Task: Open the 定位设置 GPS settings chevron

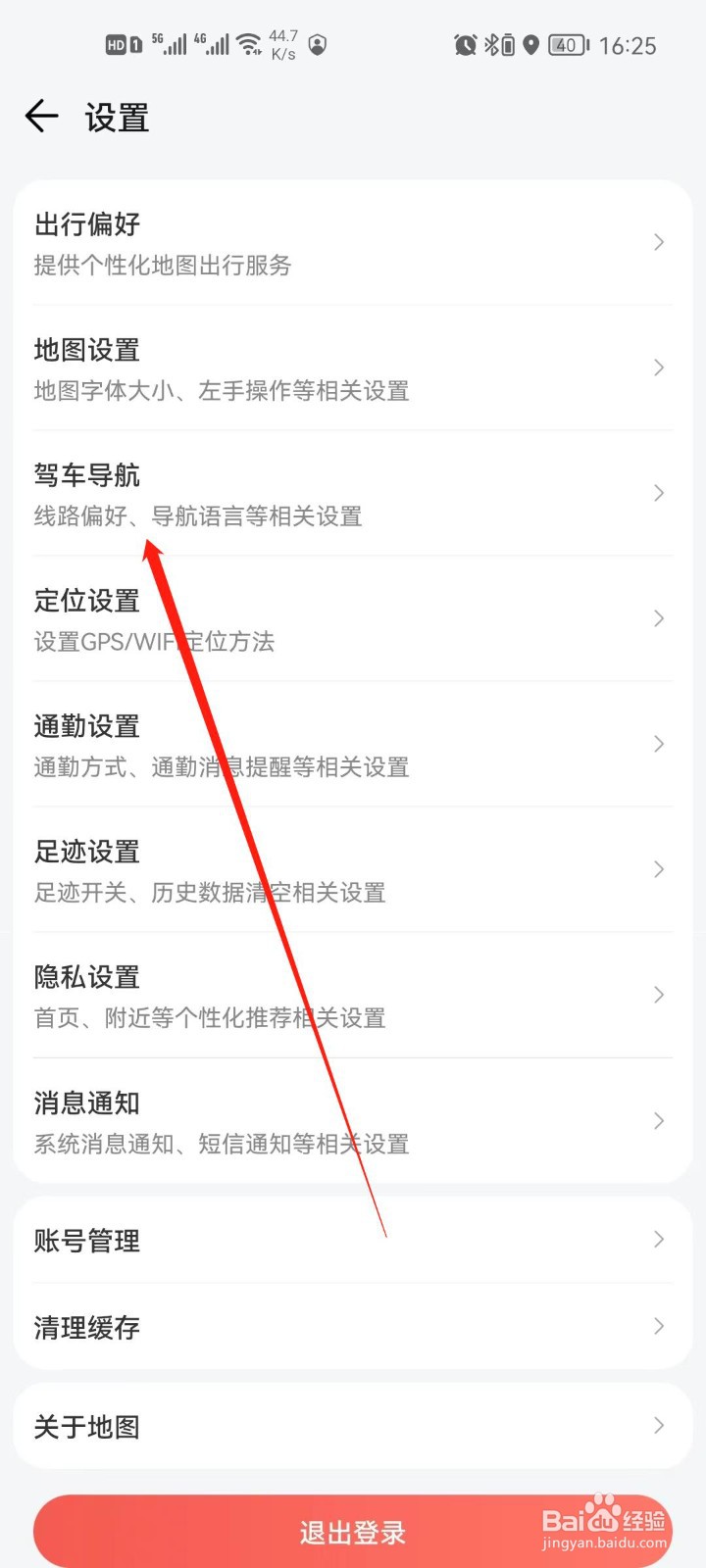Action: [x=353, y=619]
